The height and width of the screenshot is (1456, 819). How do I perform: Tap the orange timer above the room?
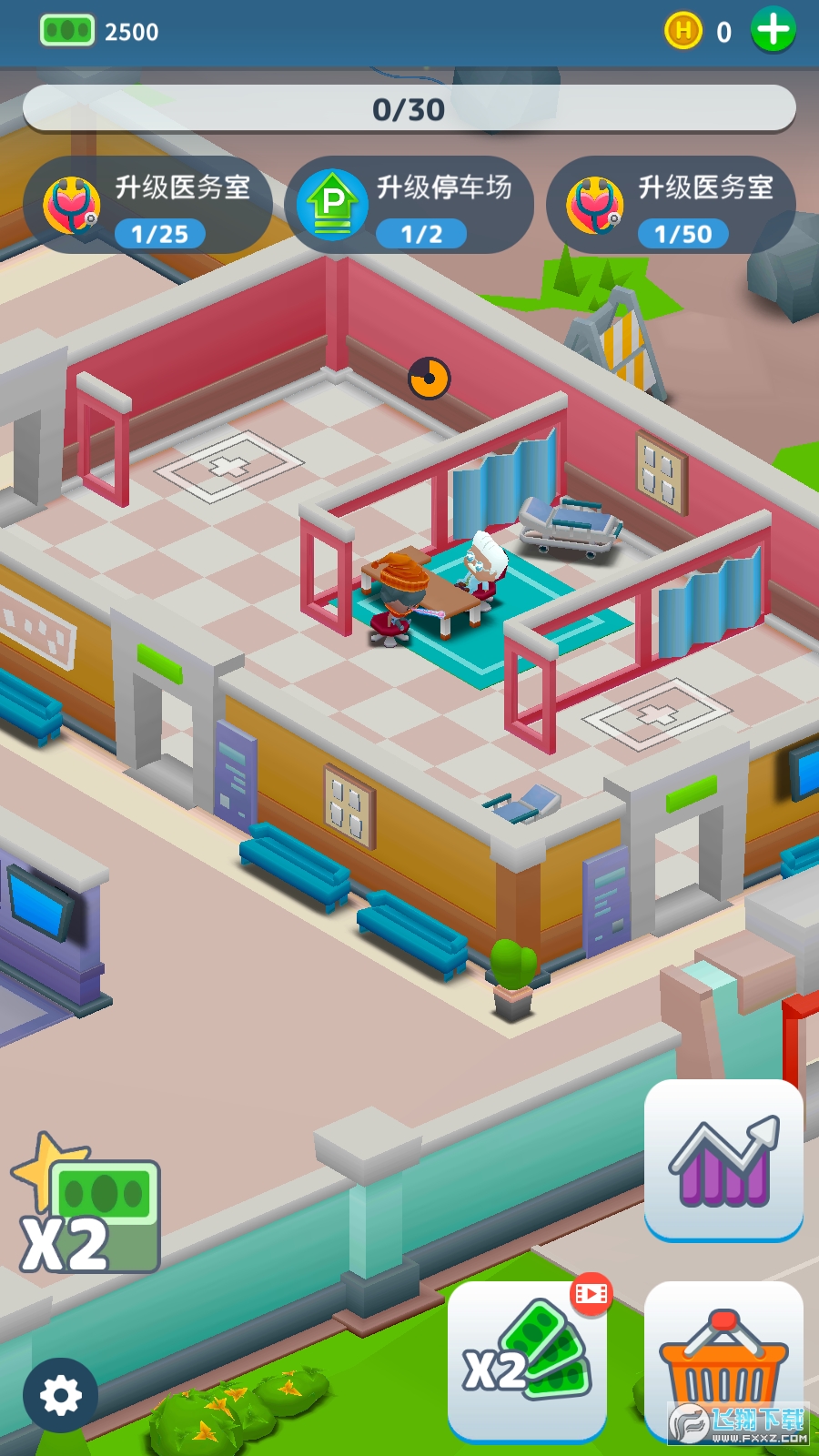(429, 378)
